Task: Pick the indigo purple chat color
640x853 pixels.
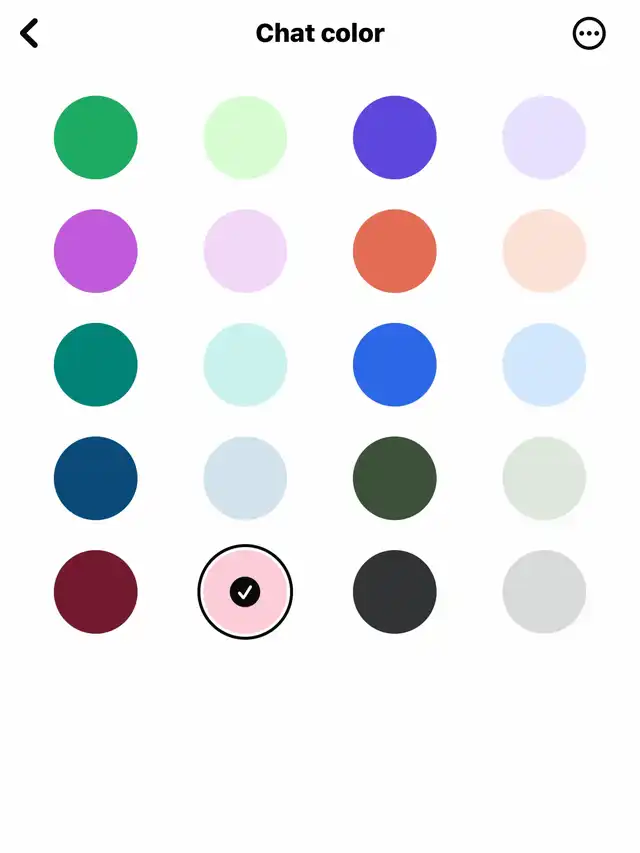Action: pos(395,137)
